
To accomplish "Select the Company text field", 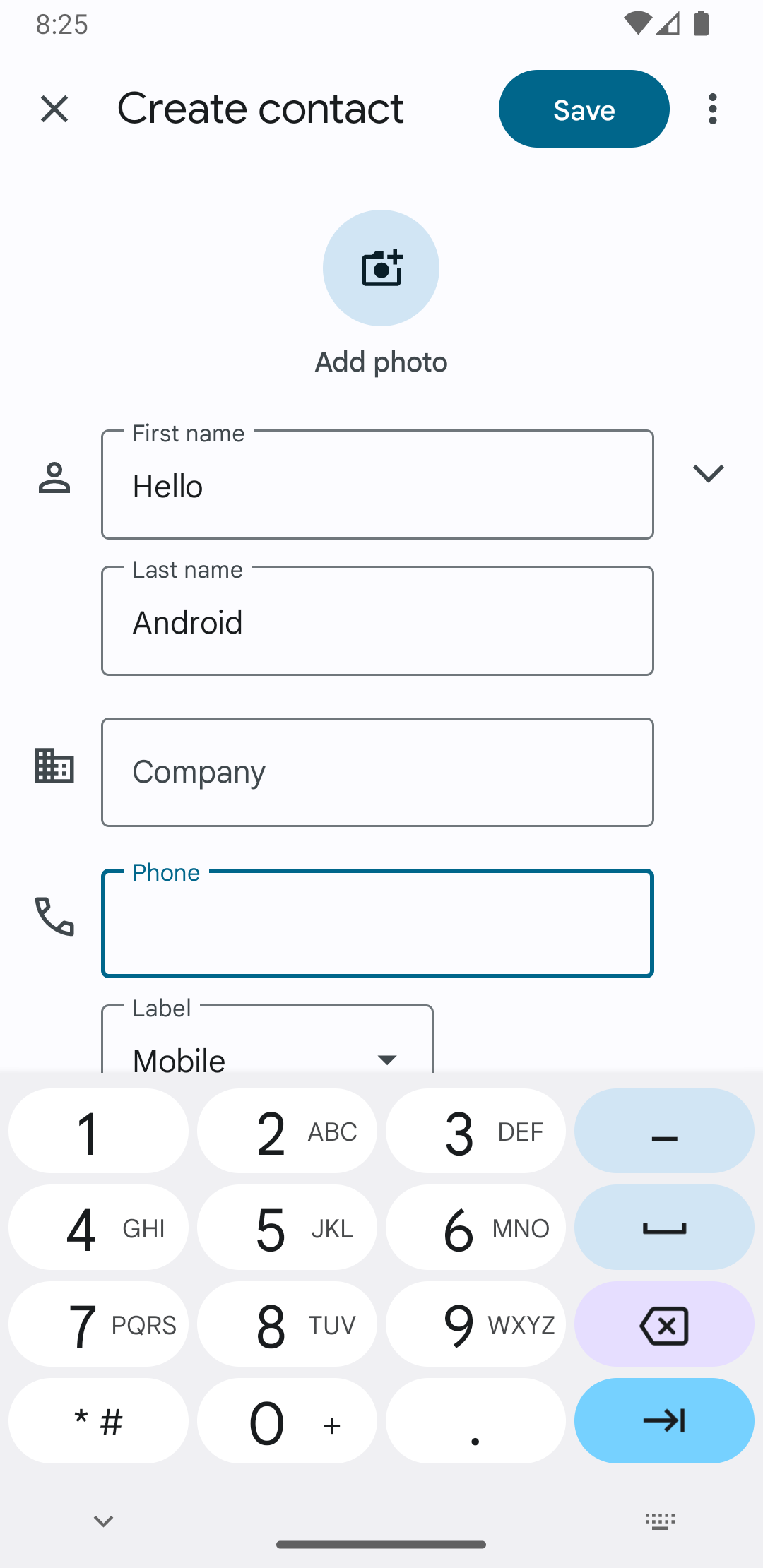I will pos(377,771).
